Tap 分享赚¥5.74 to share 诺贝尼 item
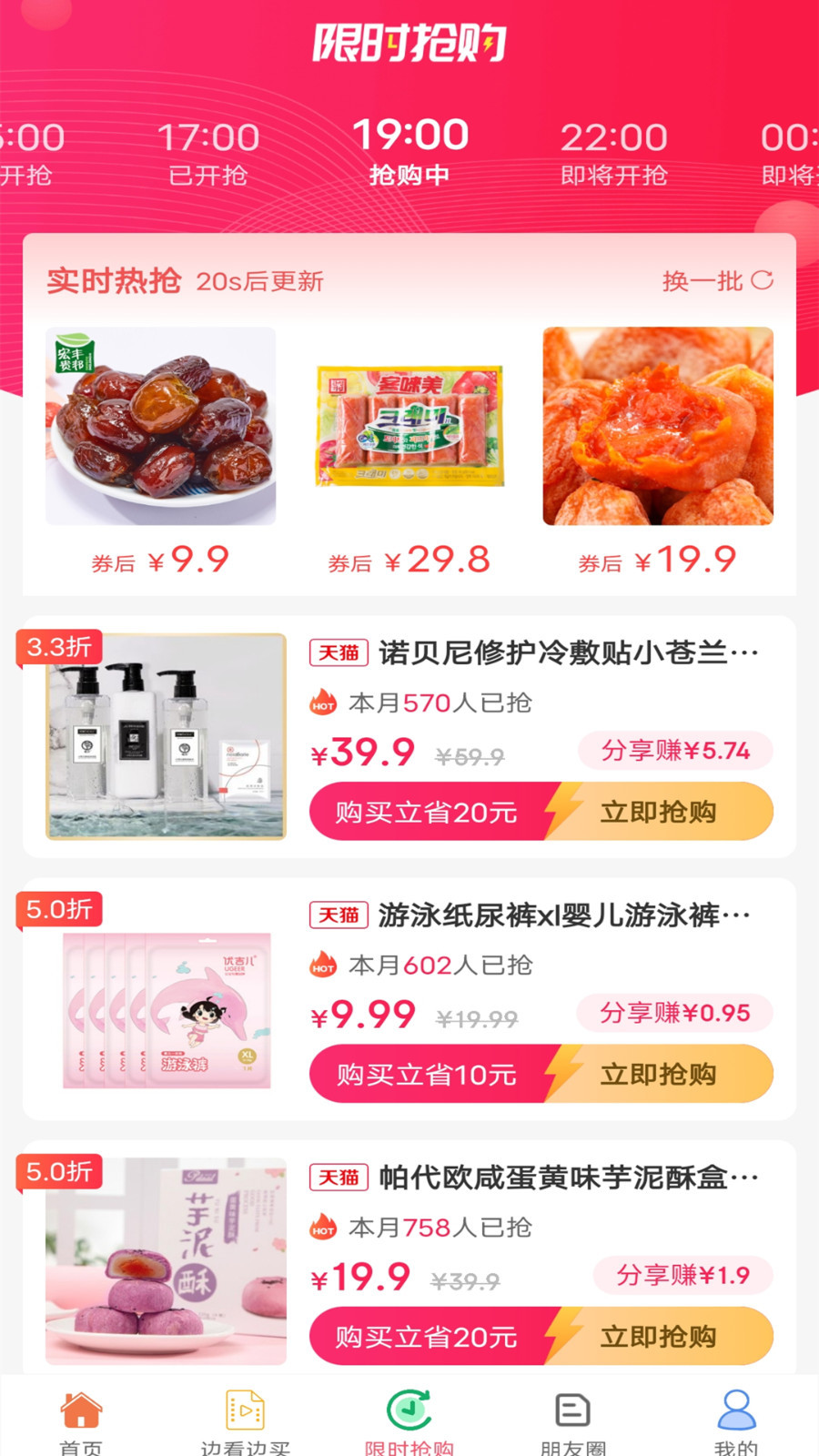 click(674, 751)
